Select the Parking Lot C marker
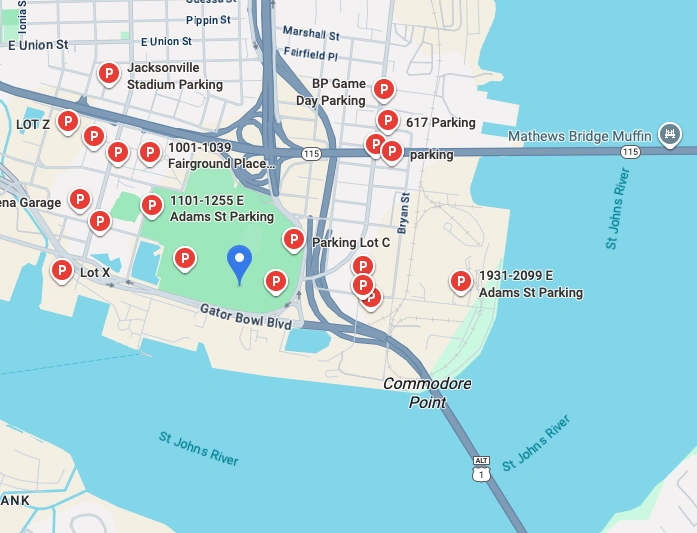 point(294,239)
